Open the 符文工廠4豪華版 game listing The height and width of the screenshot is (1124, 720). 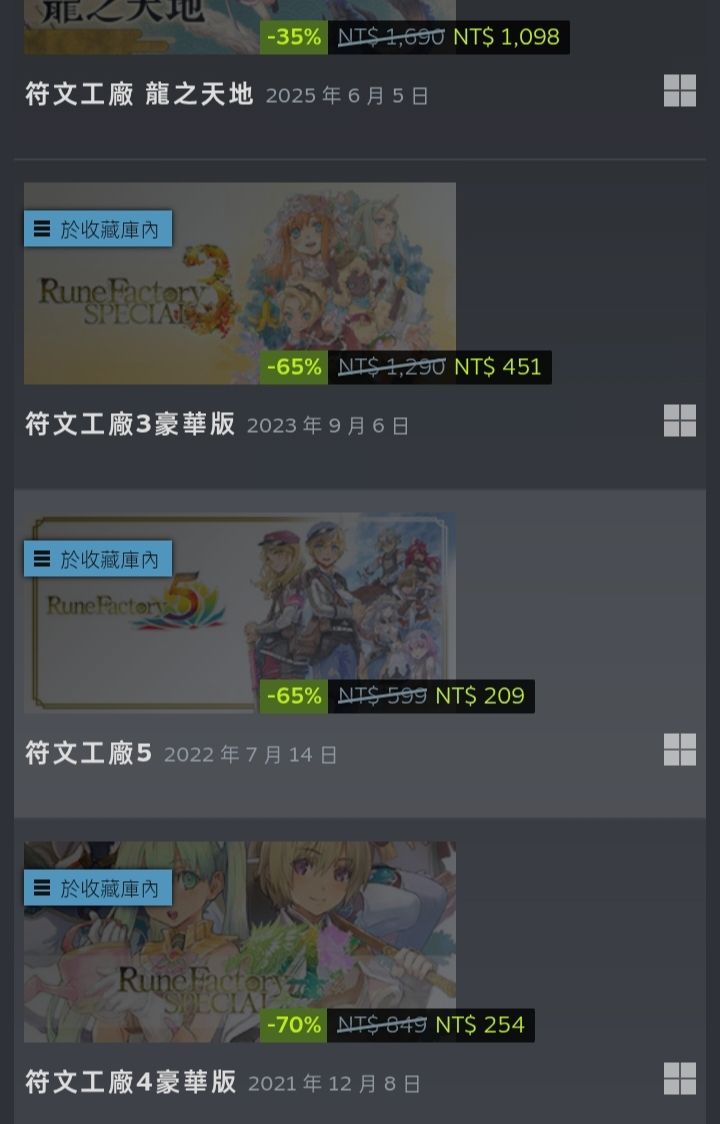click(x=130, y=1082)
